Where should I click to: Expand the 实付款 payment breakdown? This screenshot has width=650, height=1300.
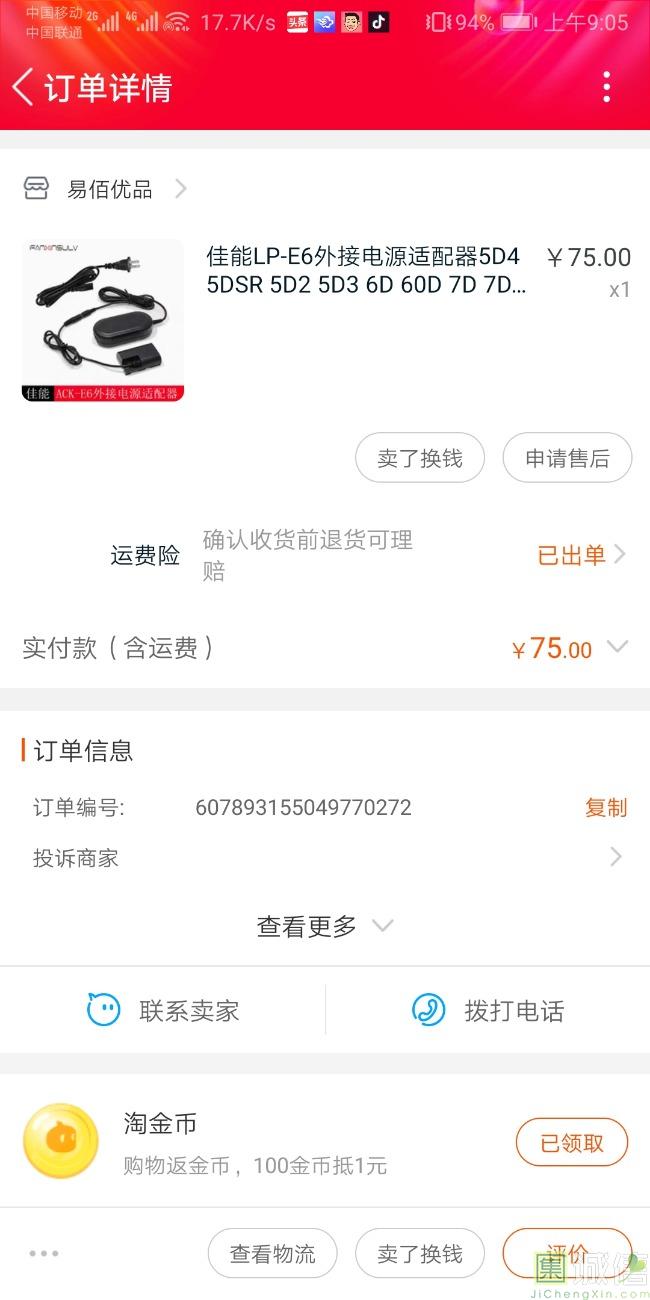click(617, 647)
